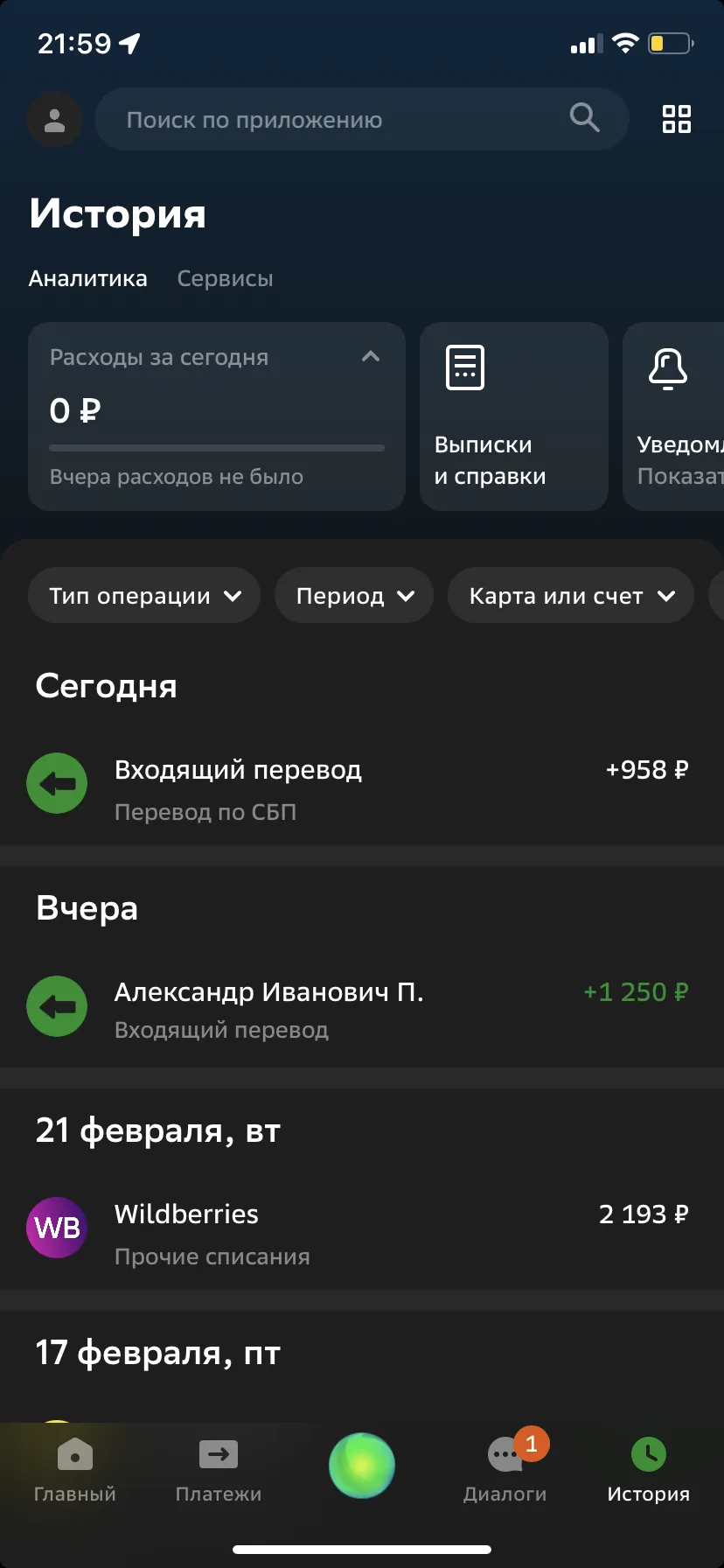Viewport: 724px width, 1568px height.
Task: Open the grid menu icon
Action: pos(676,119)
